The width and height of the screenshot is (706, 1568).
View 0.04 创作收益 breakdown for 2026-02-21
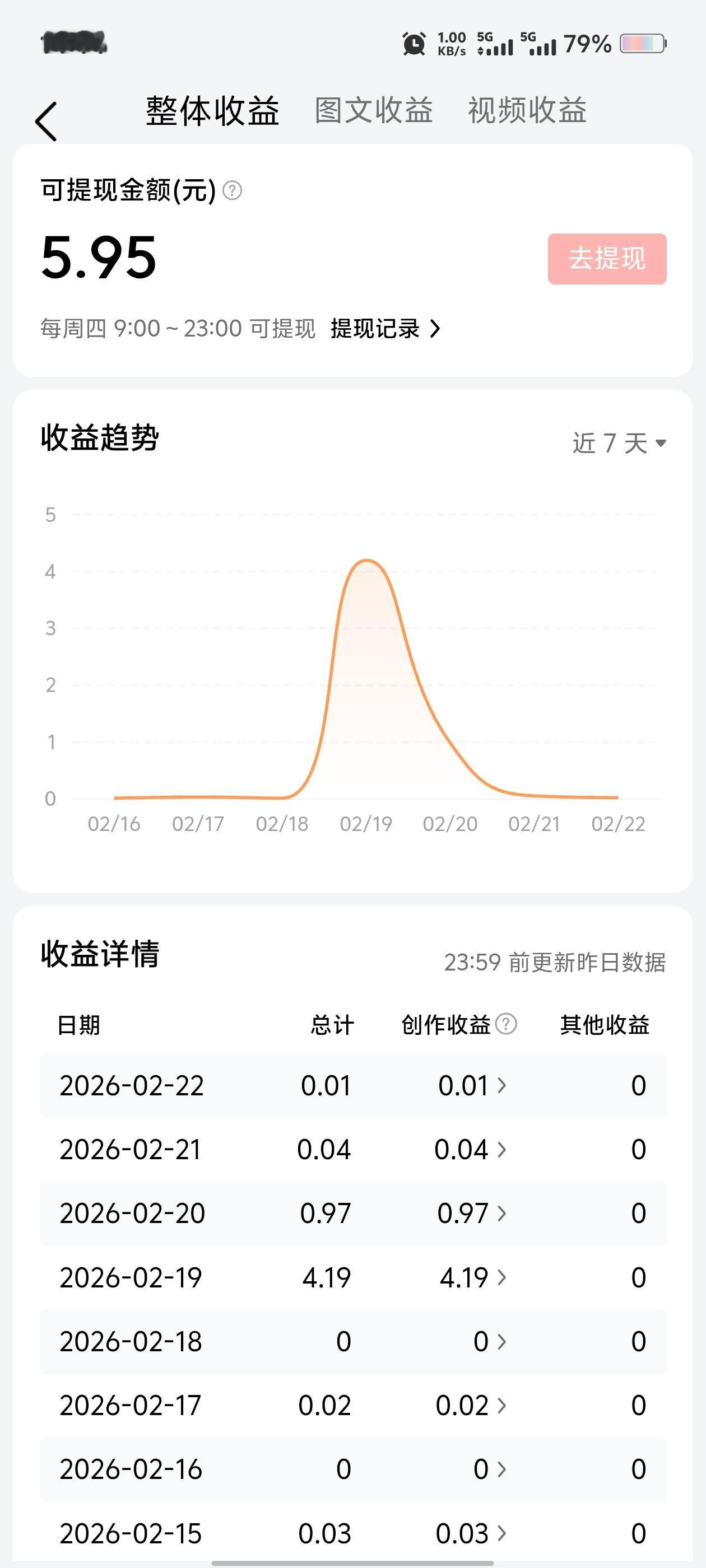click(470, 1149)
